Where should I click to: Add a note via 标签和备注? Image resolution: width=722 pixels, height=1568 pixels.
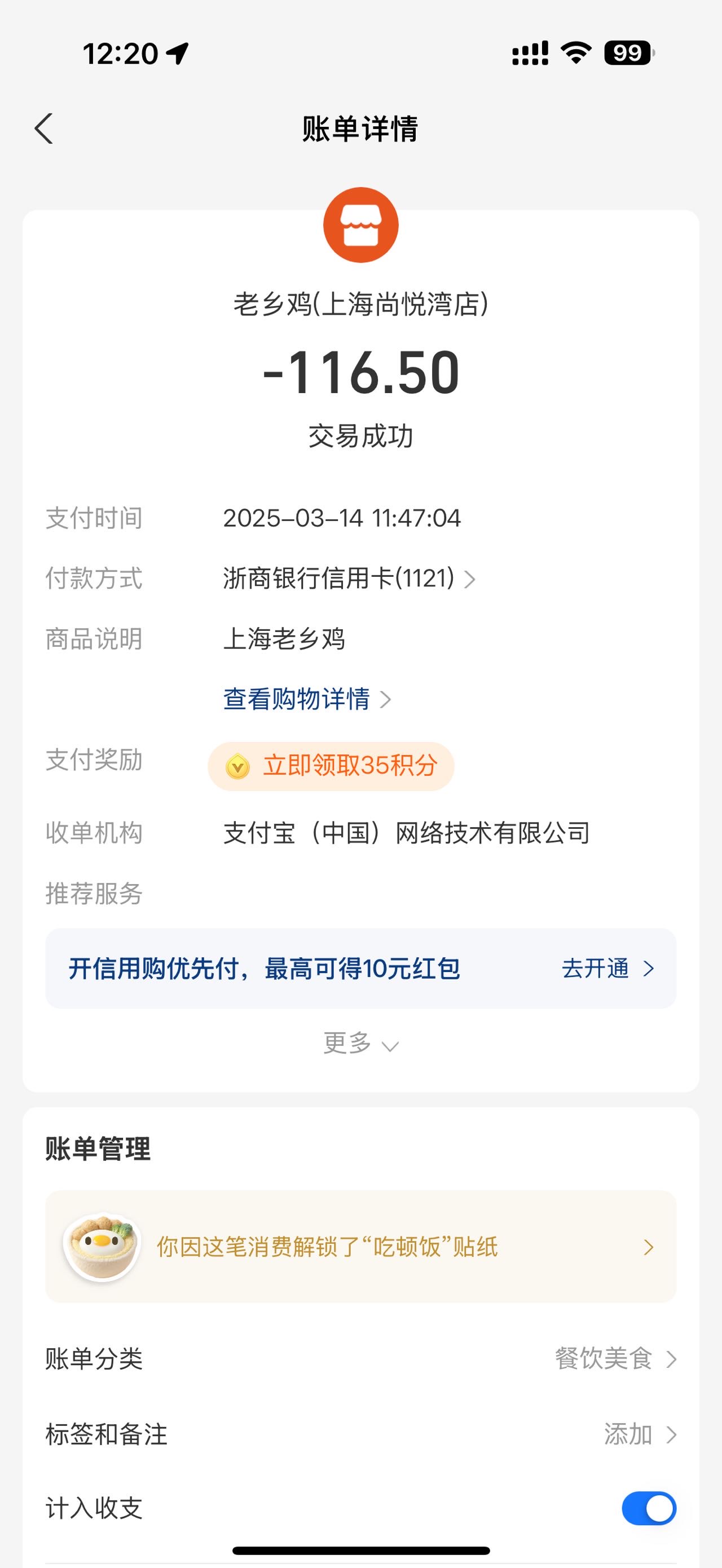tap(360, 1434)
